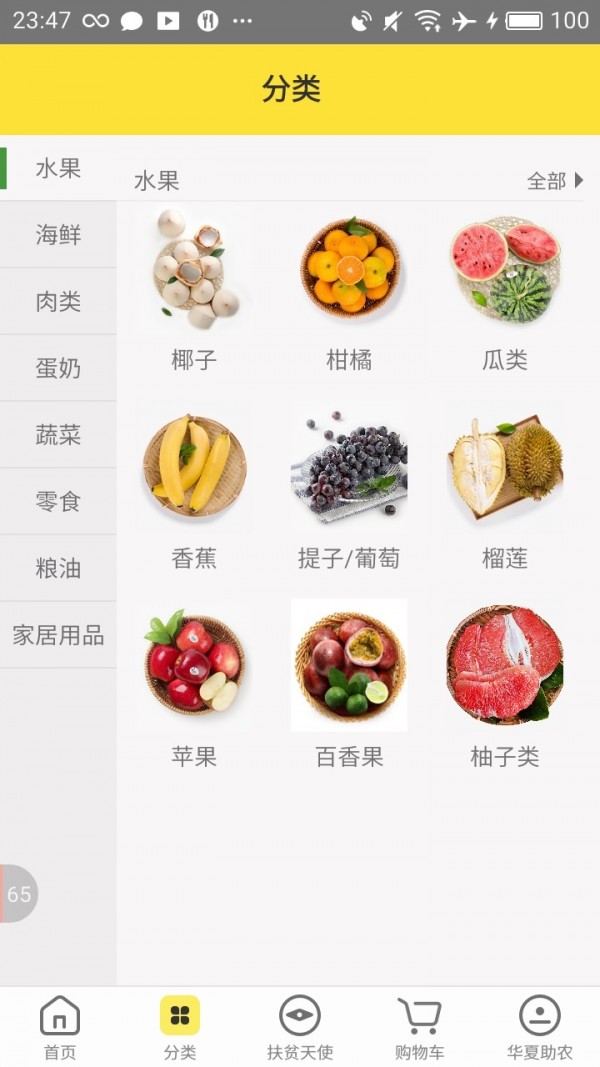Select the 海鲜 category in the sidebar

tap(58, 235)
